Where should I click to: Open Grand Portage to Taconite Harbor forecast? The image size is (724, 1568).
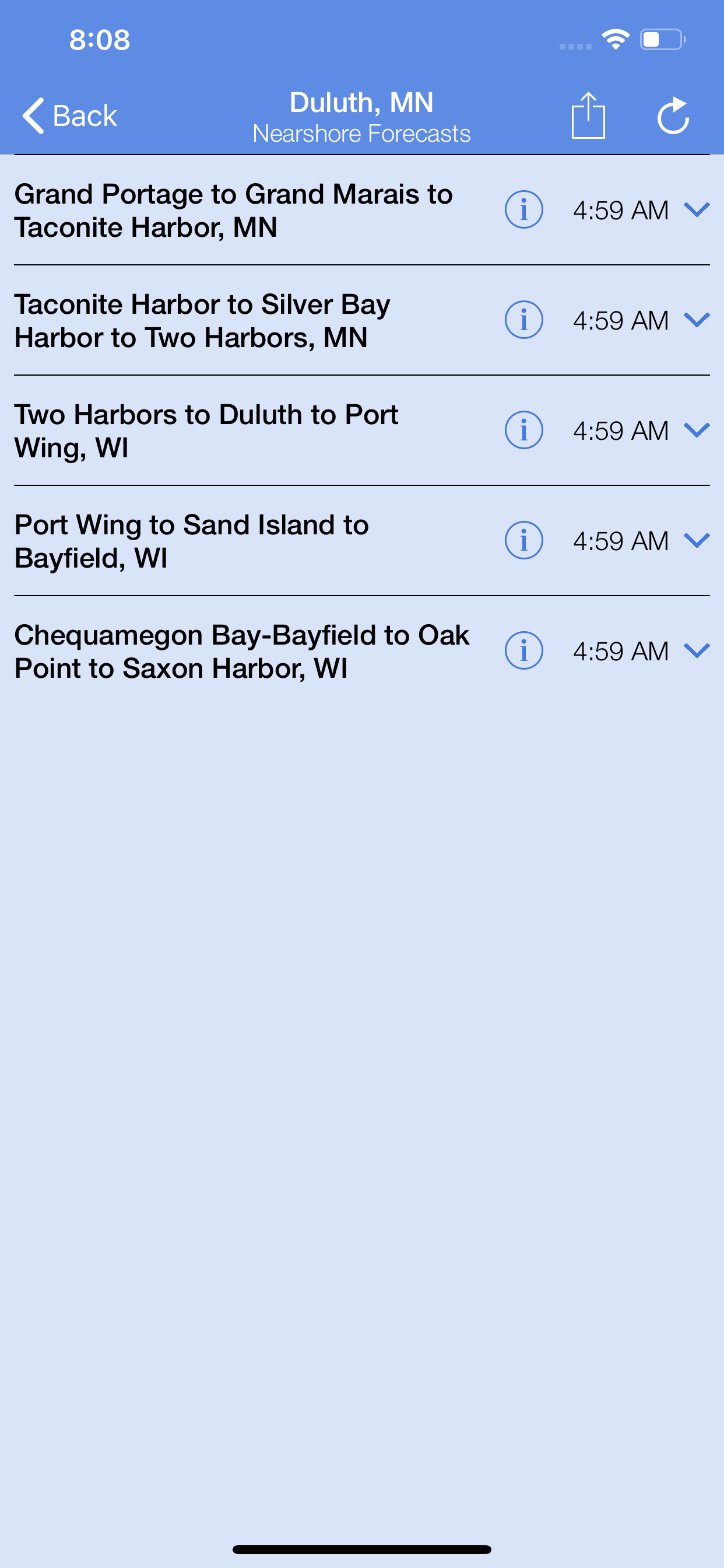(234, 211)
